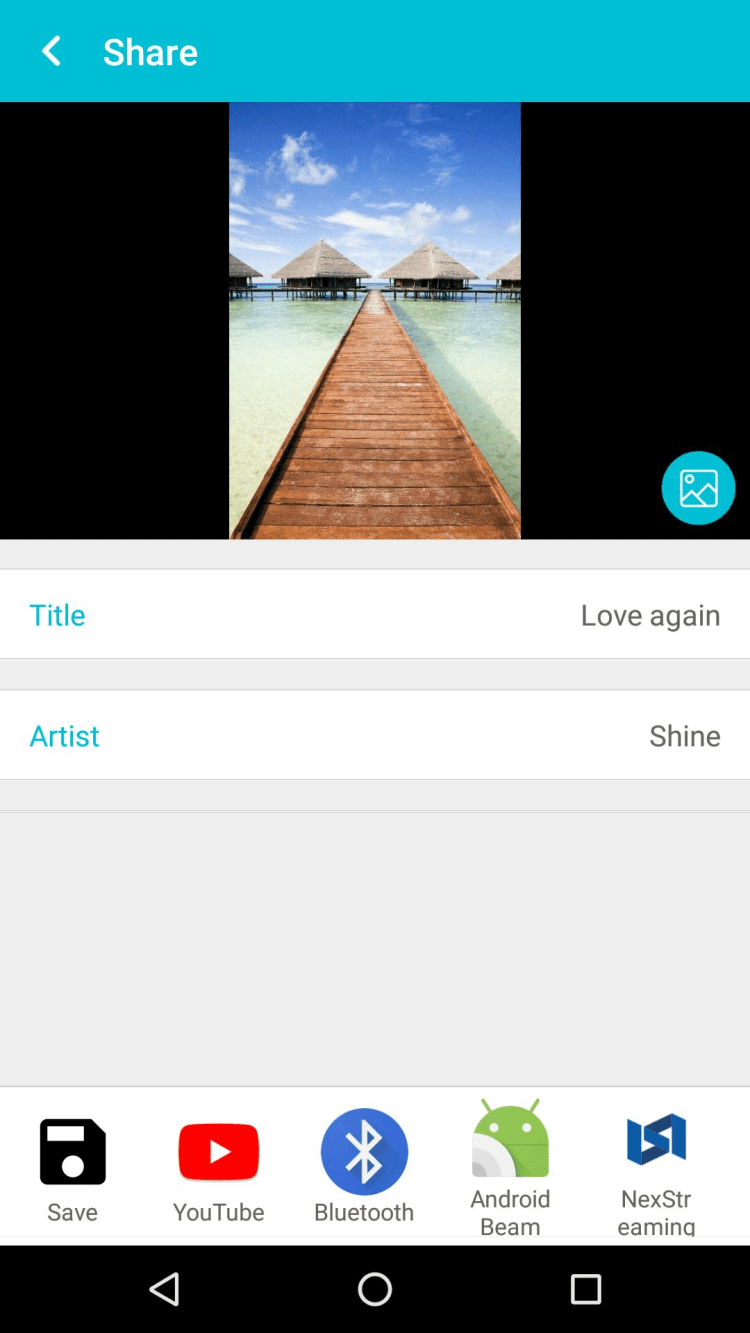Send the video via Bluetooth
Image resolution: width=750 pixels, height=1333 pixels.
364,1165
